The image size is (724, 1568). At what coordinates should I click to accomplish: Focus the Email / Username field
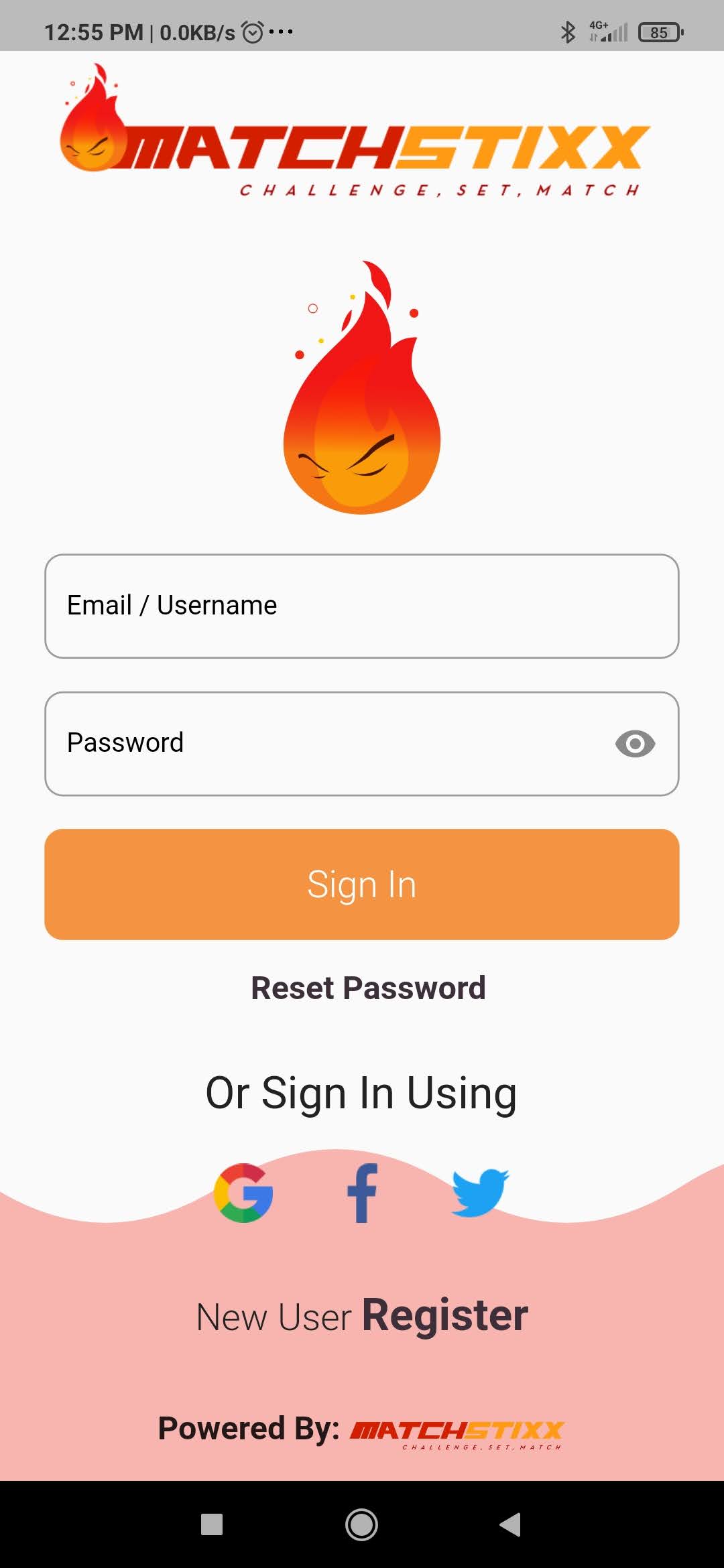click(x=362, y=606)
